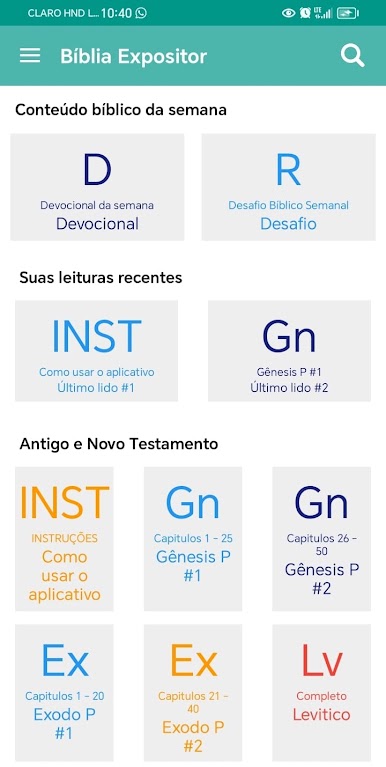Image resolution: width=386 pixels, height=767 pixels.
Task: Tap the search magnifier icon
Action: pos(353,56)
